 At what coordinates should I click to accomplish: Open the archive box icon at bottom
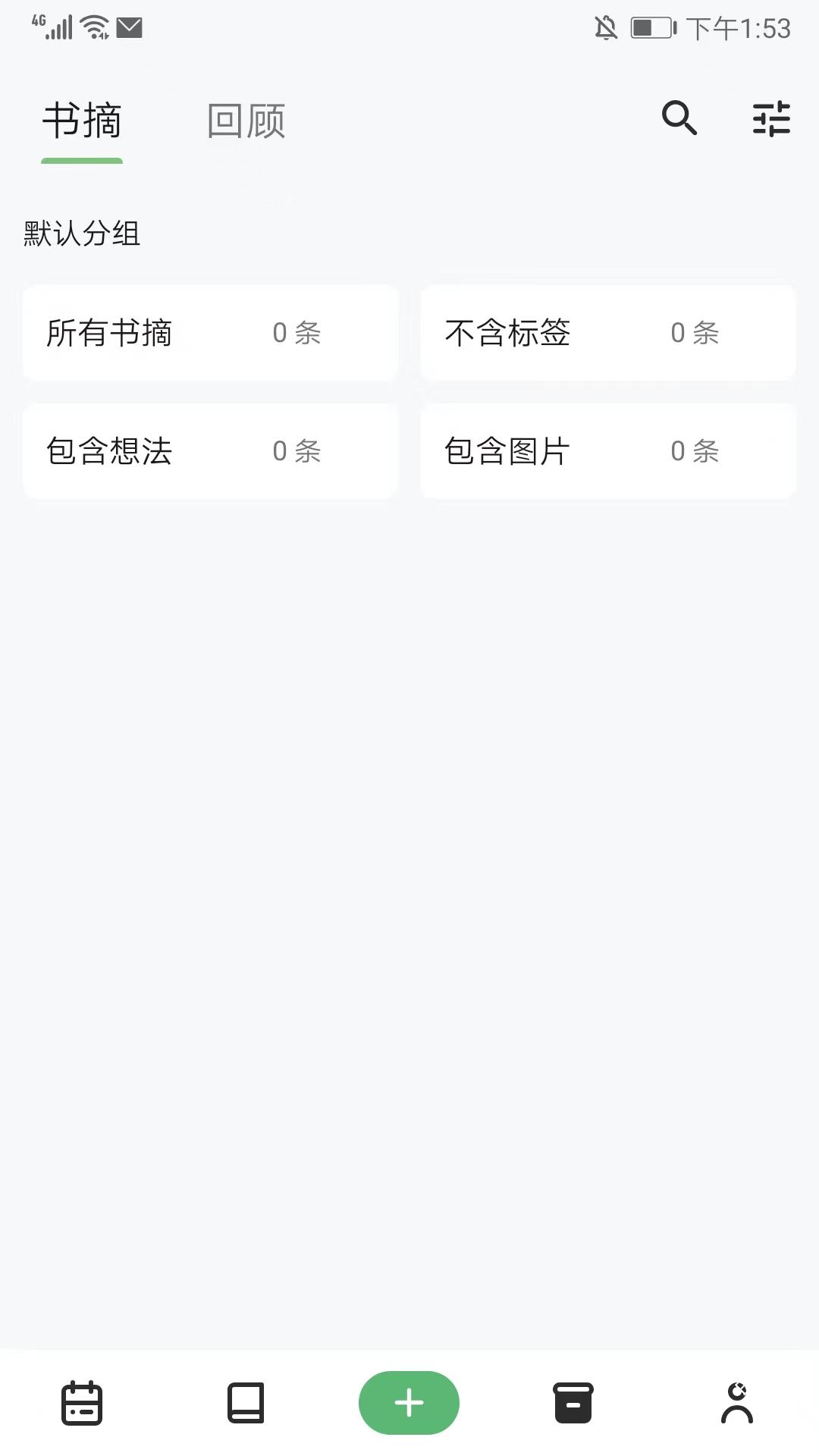tap(573, 1403)
